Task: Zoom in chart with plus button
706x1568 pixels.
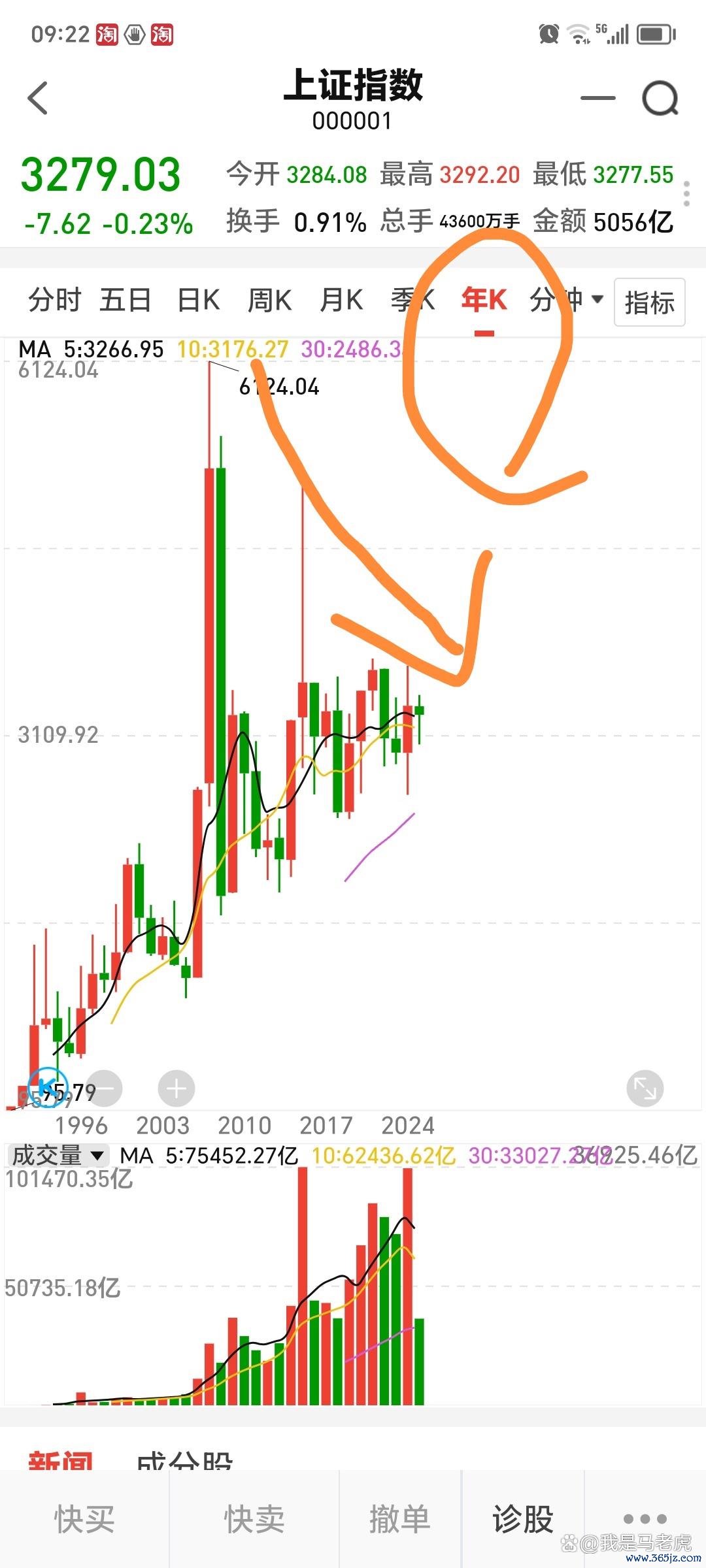Action: pyautogui.click(x=176, y=1088)
